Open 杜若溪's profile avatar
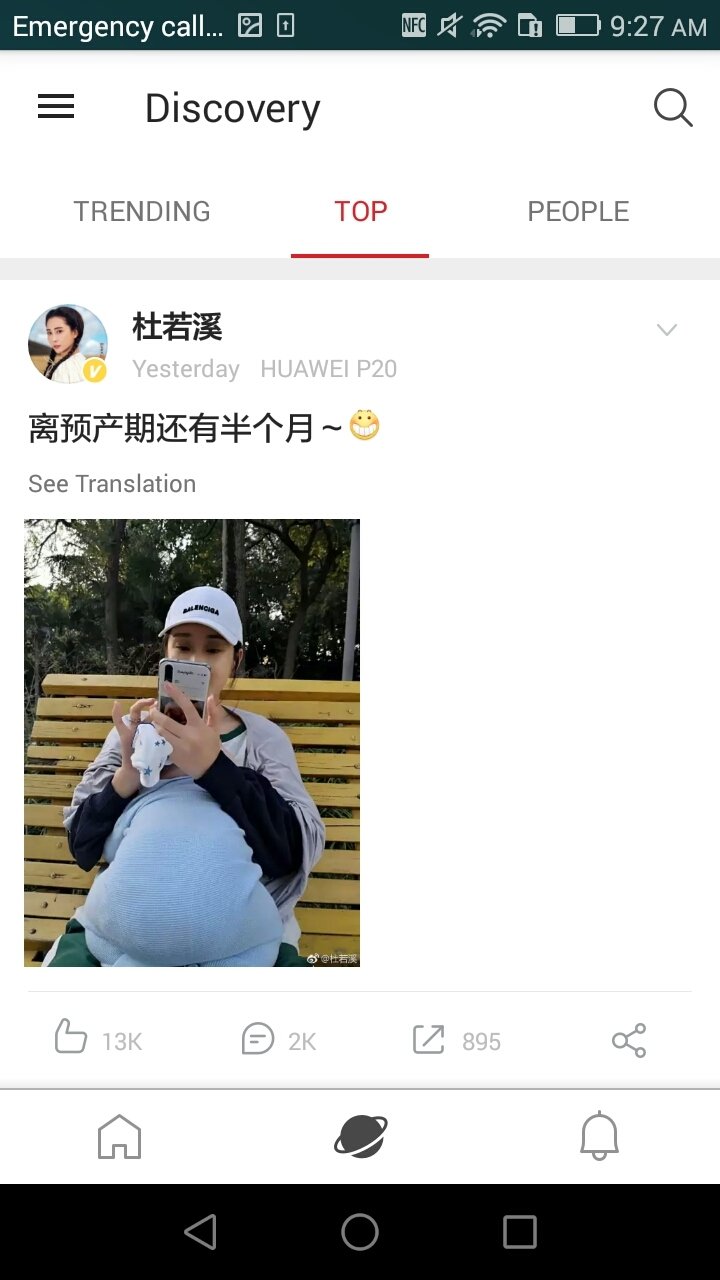This screenshot has height=1280, width=720. pos(68,344)
